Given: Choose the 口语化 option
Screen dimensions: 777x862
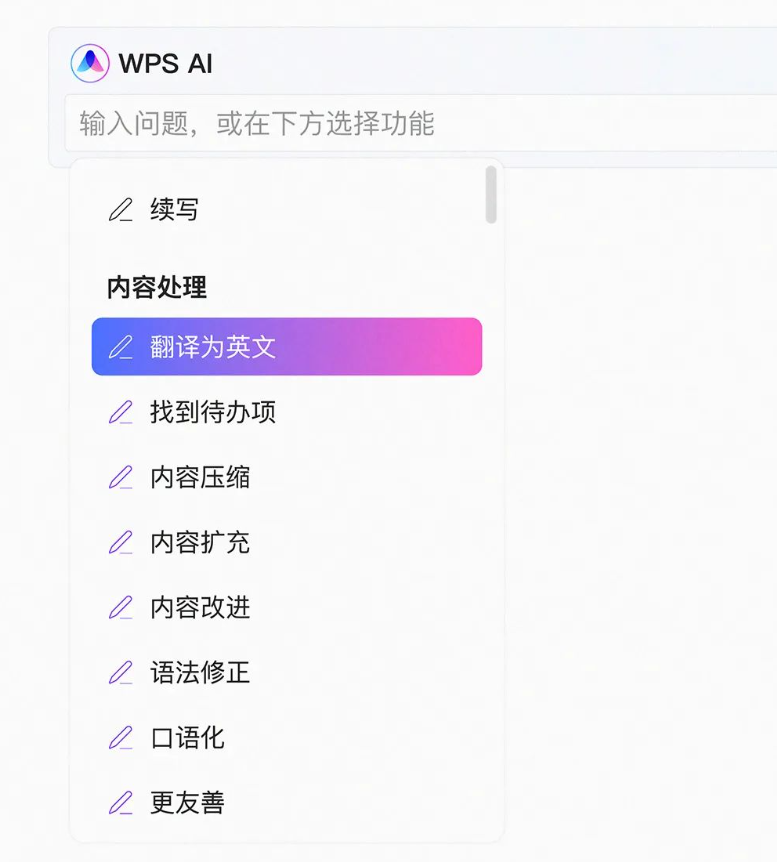Looking at the screenshot, I should pos(187,738).
